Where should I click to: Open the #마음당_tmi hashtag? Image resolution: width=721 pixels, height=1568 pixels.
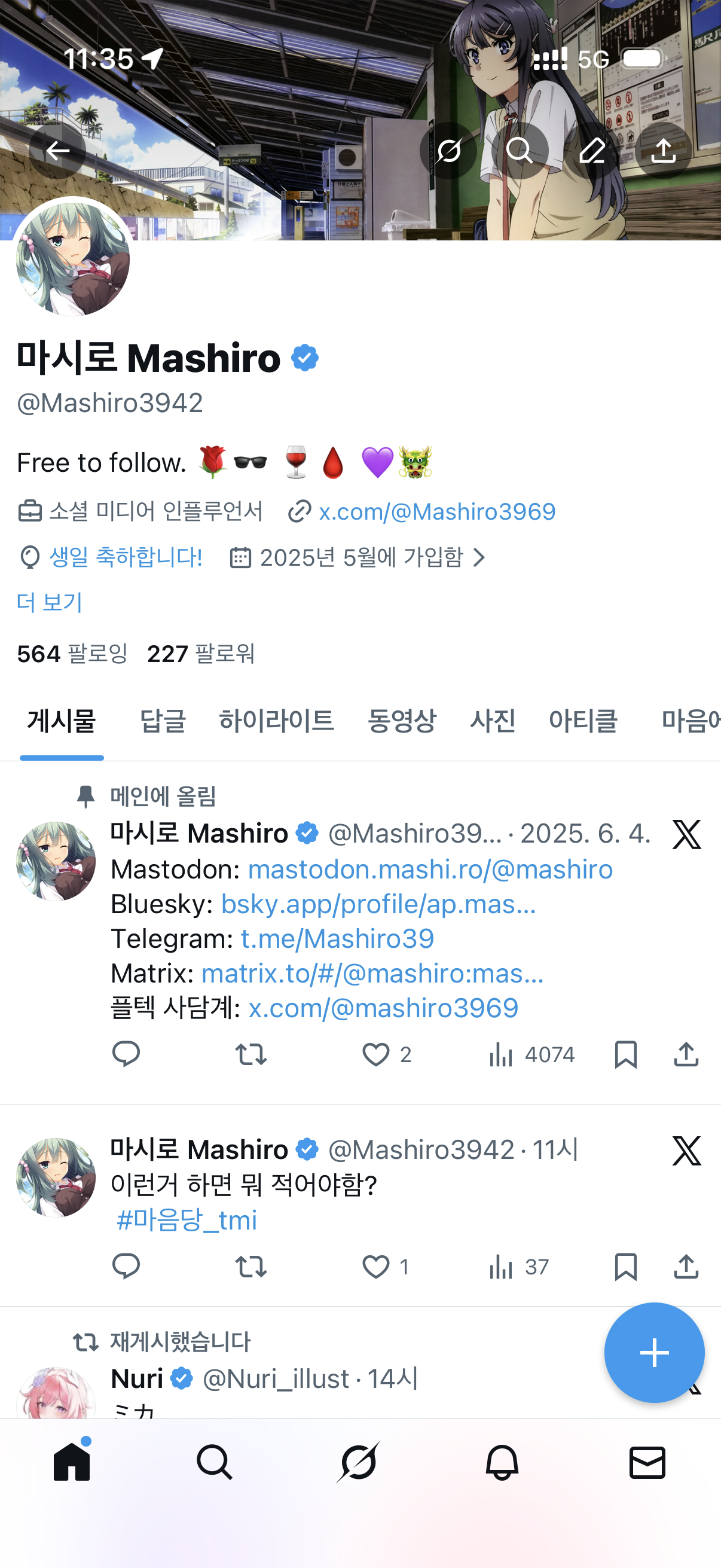187,1221
